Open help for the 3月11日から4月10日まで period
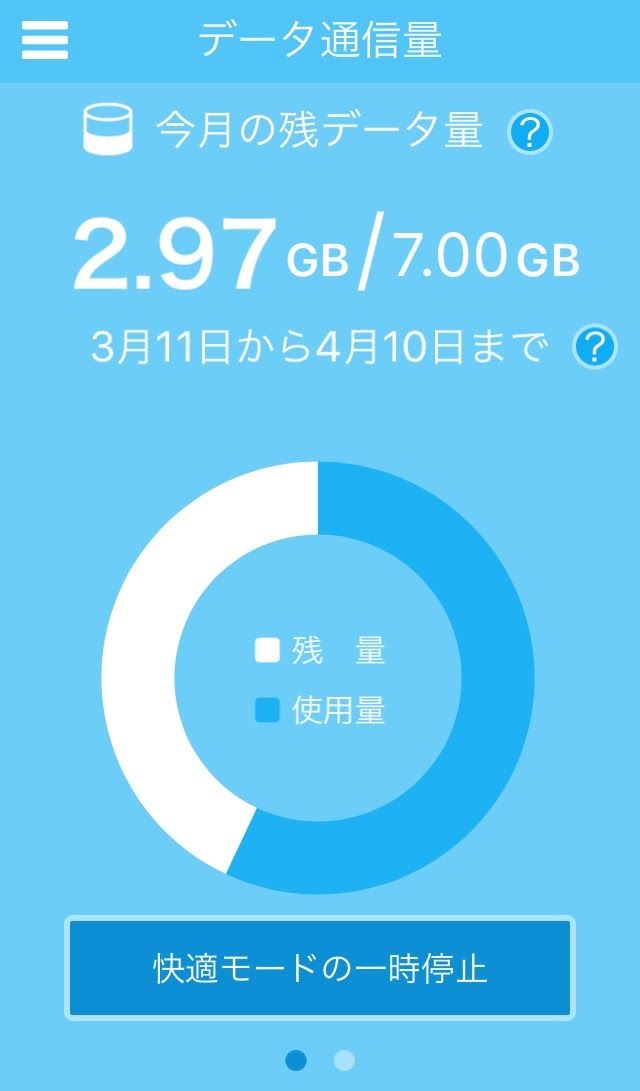Image resolution: width=640 pixels, height=1091 pixels. pos(594,348)
